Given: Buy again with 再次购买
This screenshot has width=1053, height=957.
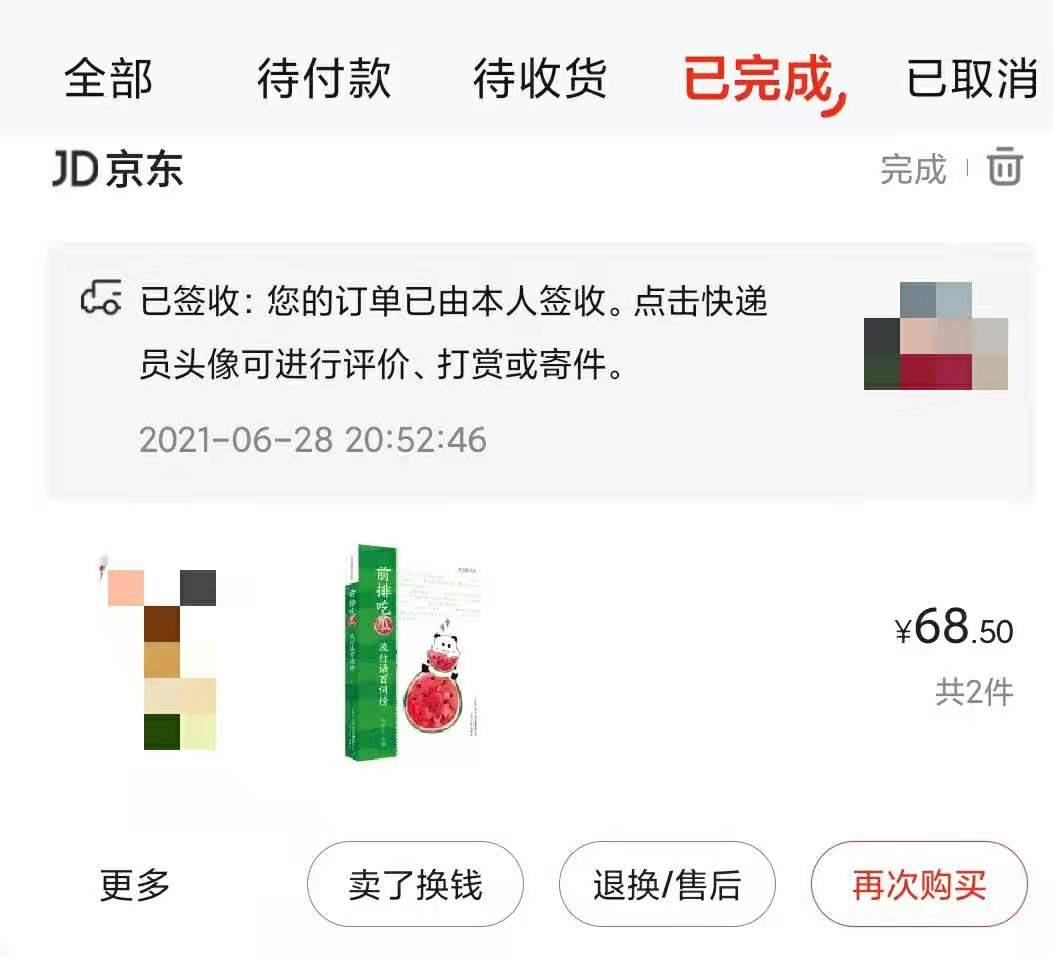Looking at the screenshot, I should click(x=919, y=885).
